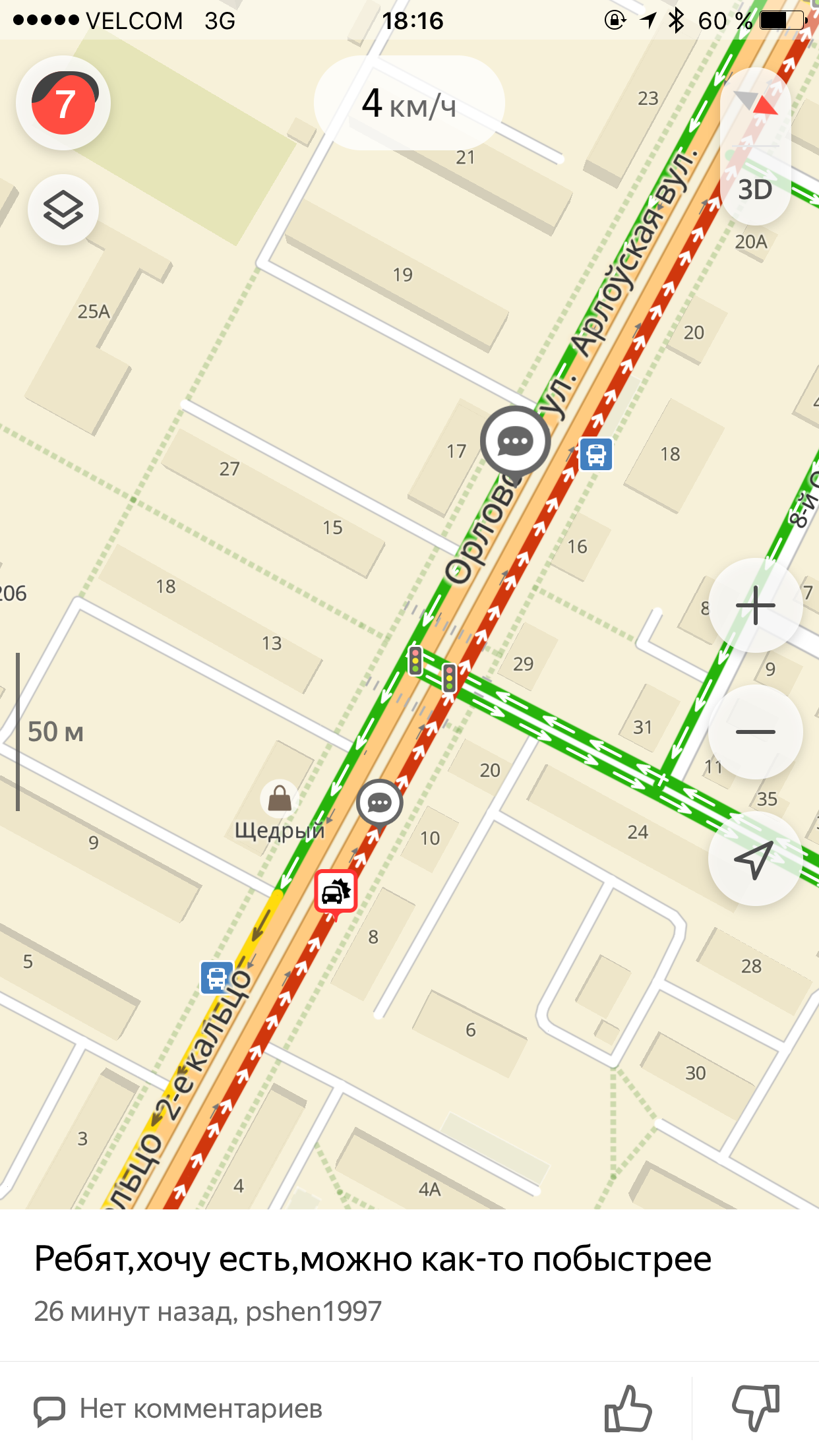Like the comment by pshen1997
This screenshot has height=1456, width=819.
(x=628, y=1409)
